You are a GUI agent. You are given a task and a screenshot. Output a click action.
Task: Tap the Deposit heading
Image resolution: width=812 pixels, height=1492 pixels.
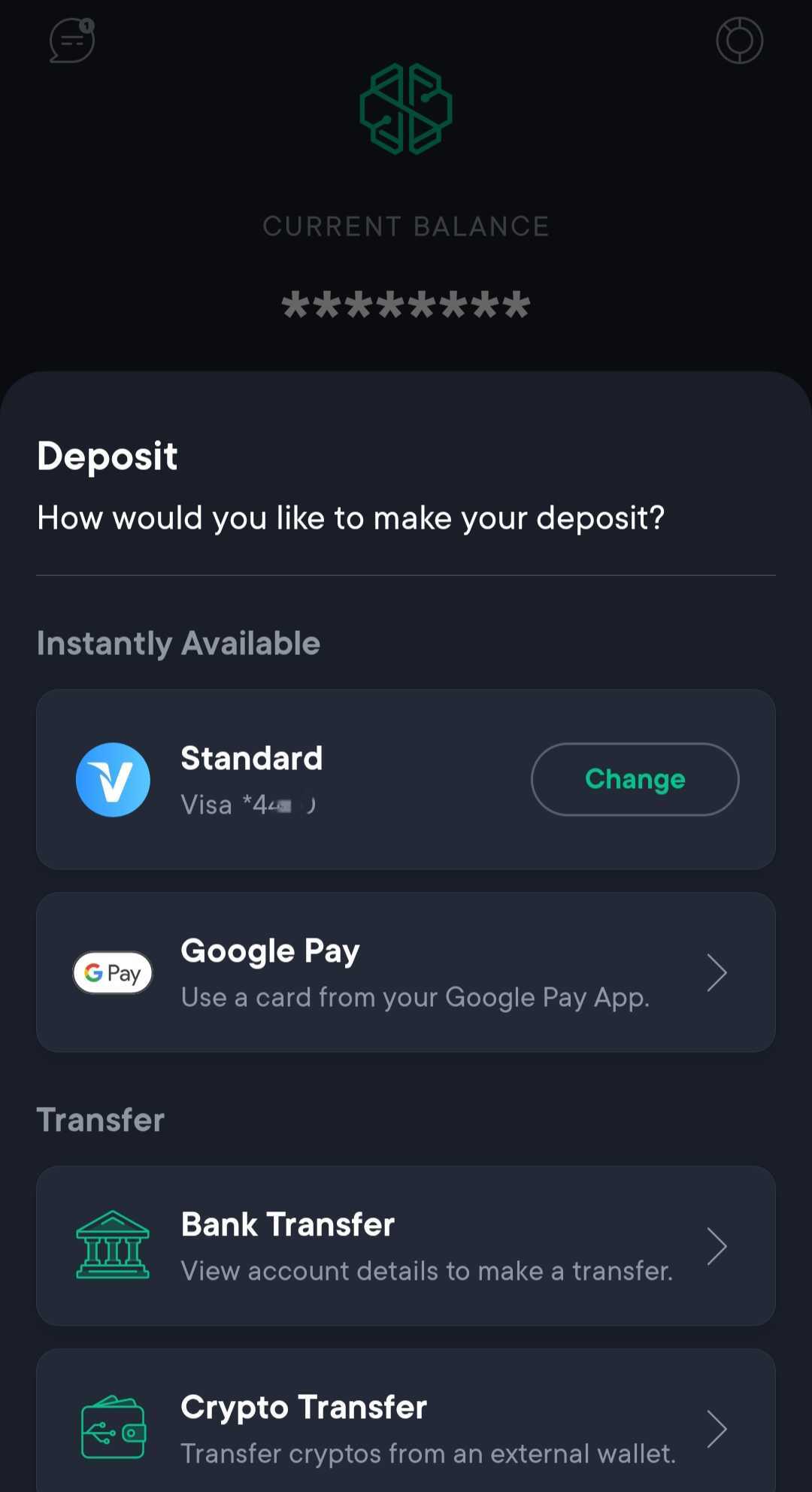107,455
